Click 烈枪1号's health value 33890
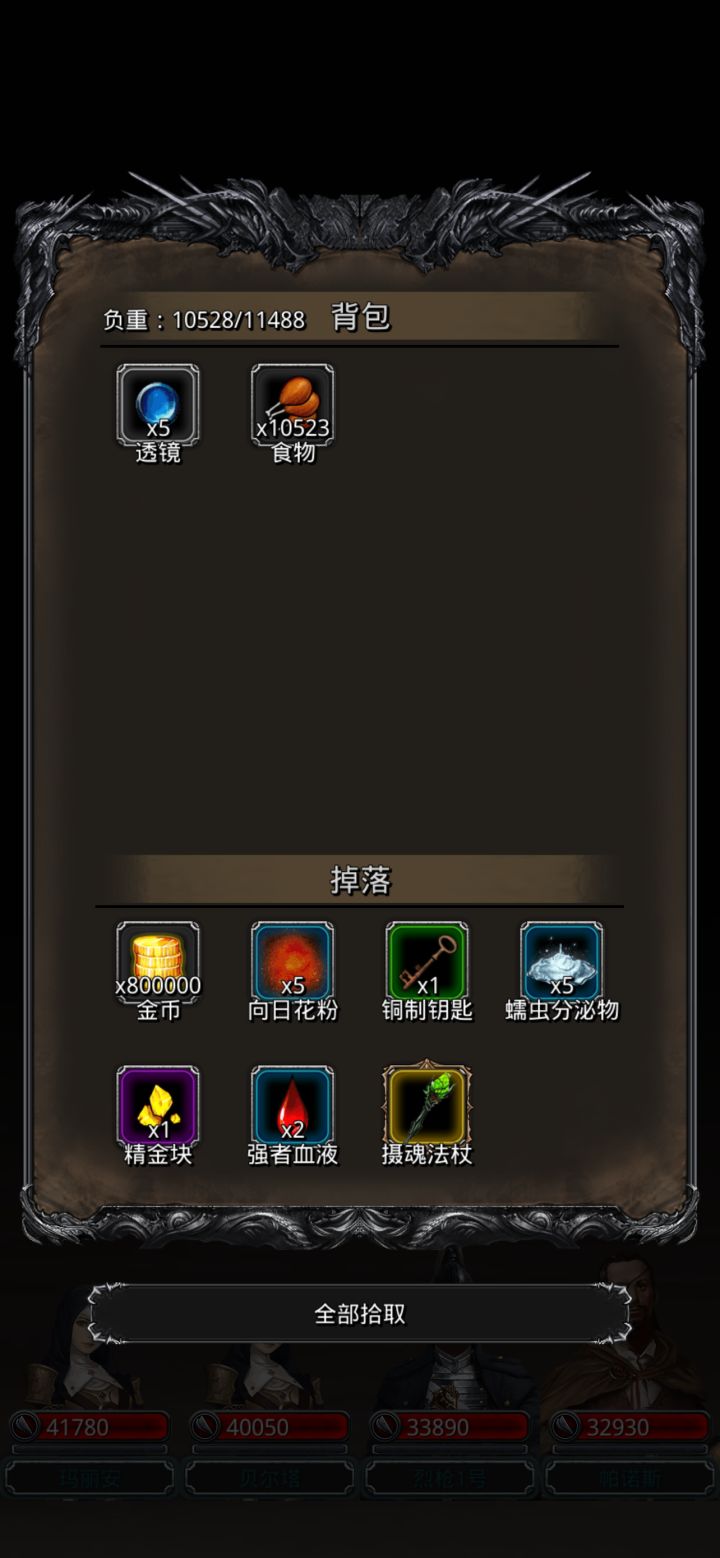720x1558 pixels. tap(450, 1427)
